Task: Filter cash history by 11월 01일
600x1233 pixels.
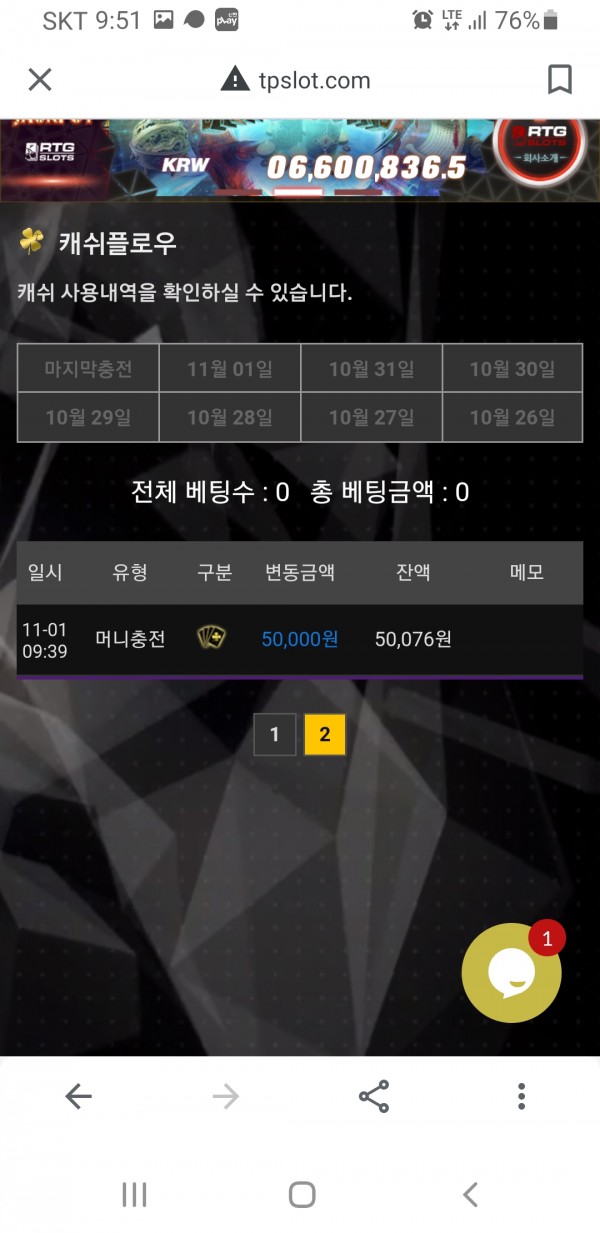Action: click(x=229, y=369)
